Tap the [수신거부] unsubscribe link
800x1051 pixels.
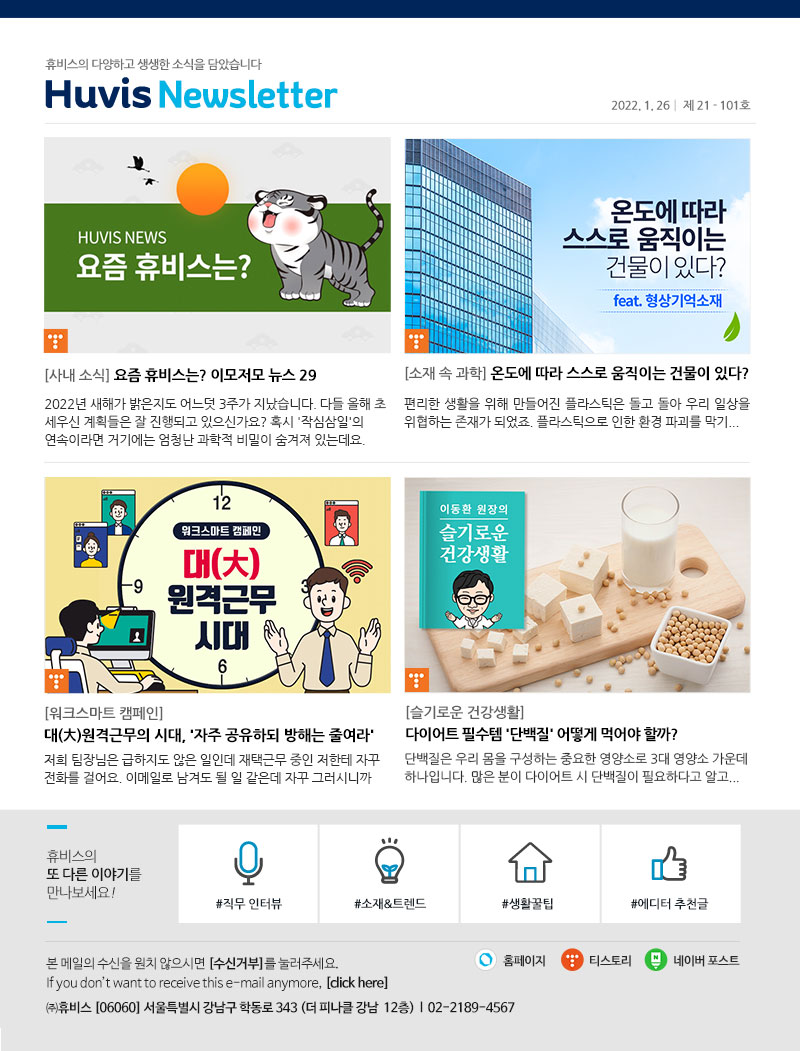(x=237, y=964)
